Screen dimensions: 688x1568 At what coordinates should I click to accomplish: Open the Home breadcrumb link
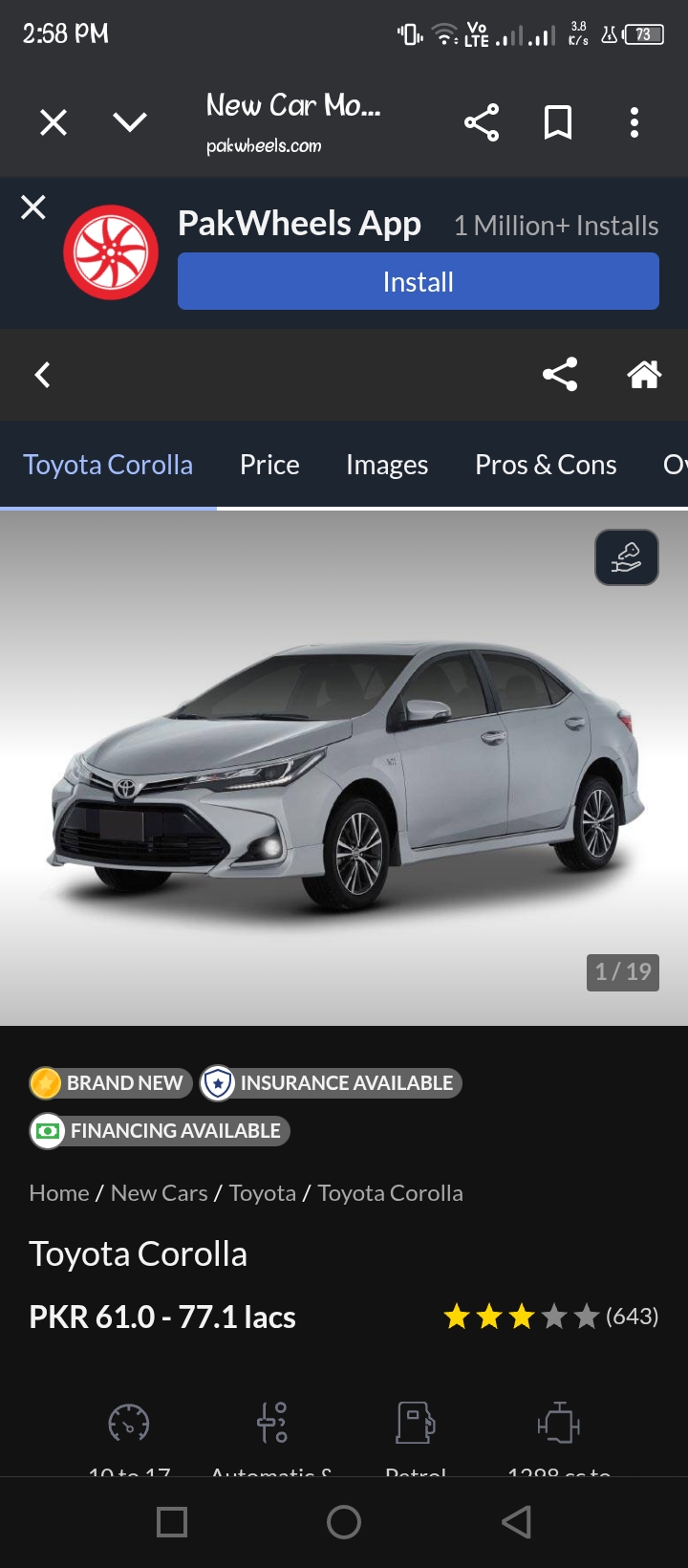click(x=59, y=1193)
